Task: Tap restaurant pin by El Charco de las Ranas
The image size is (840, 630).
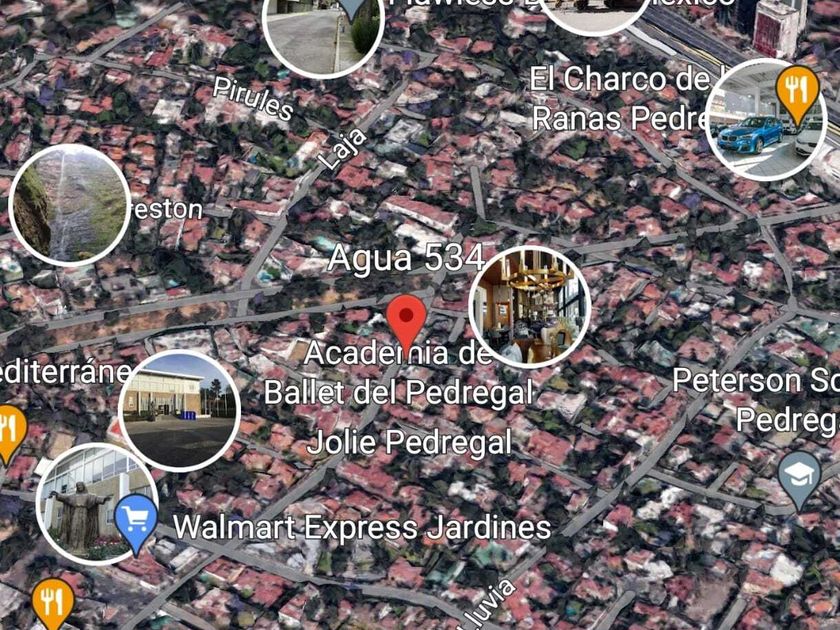Action: click(x=796, y=91)
